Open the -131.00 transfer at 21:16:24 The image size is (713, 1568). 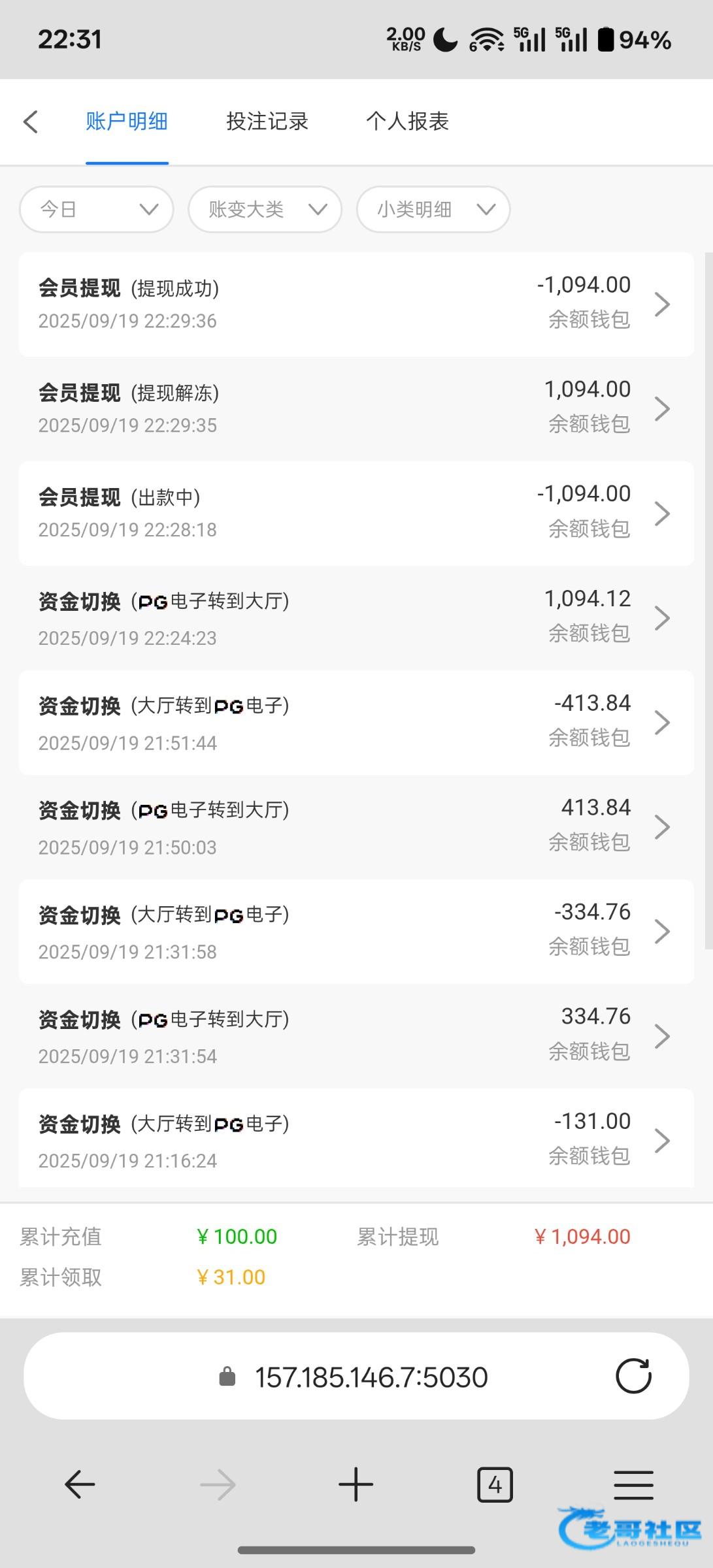(356, 1139)
